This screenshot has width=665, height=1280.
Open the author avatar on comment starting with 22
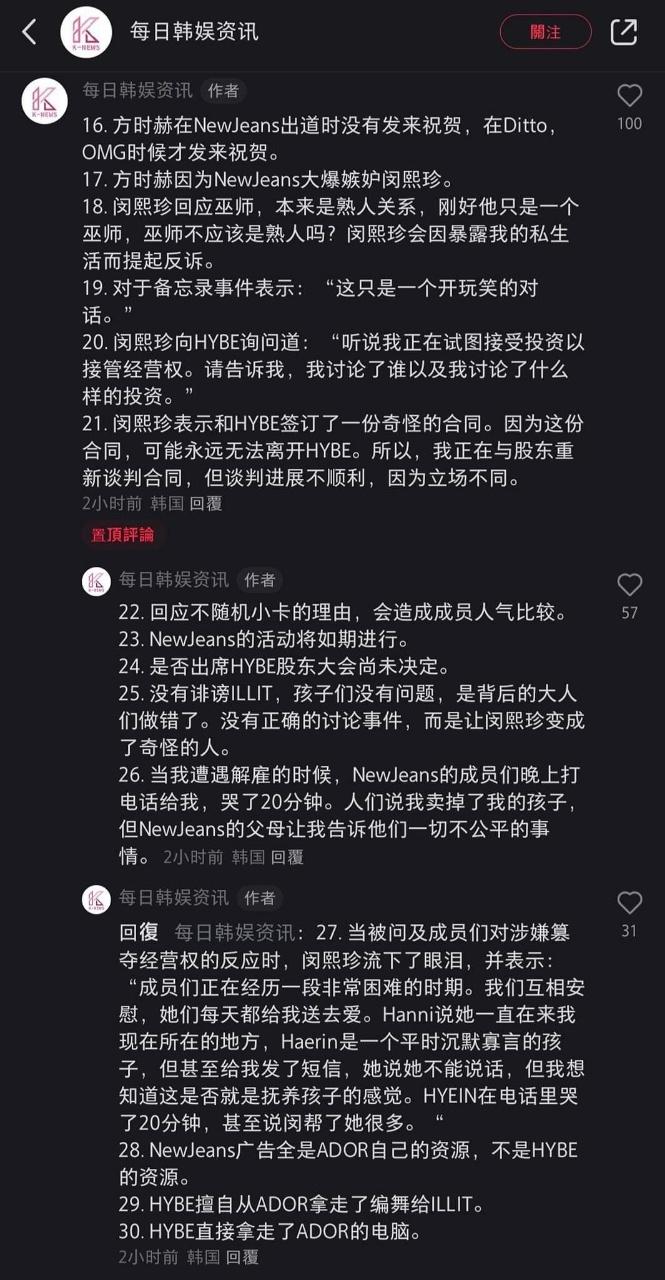coord(96,581)
